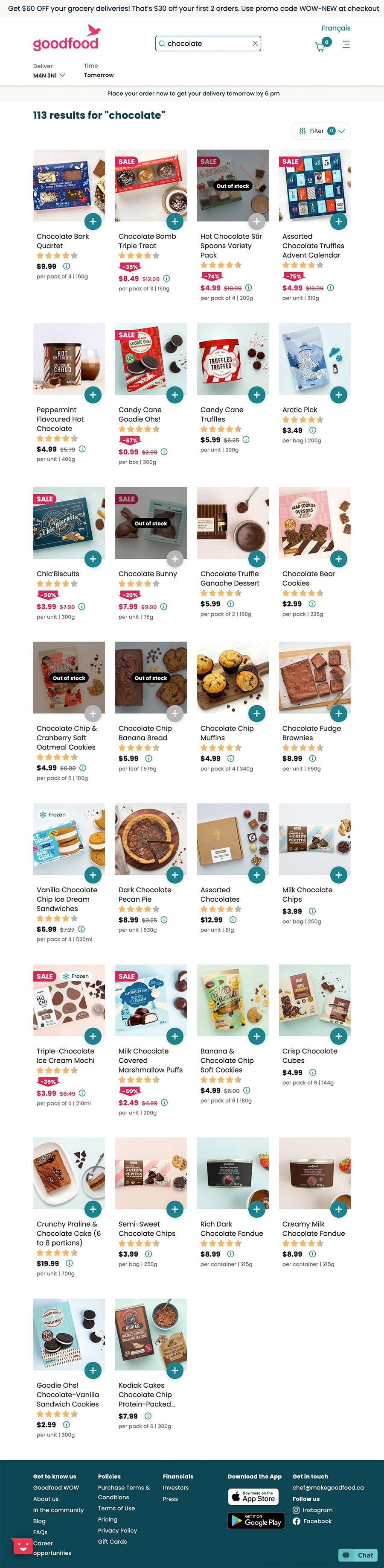Open the hamburger menu
The width and height of the screenshot is (384, 1568).
(x=346, y=44)
